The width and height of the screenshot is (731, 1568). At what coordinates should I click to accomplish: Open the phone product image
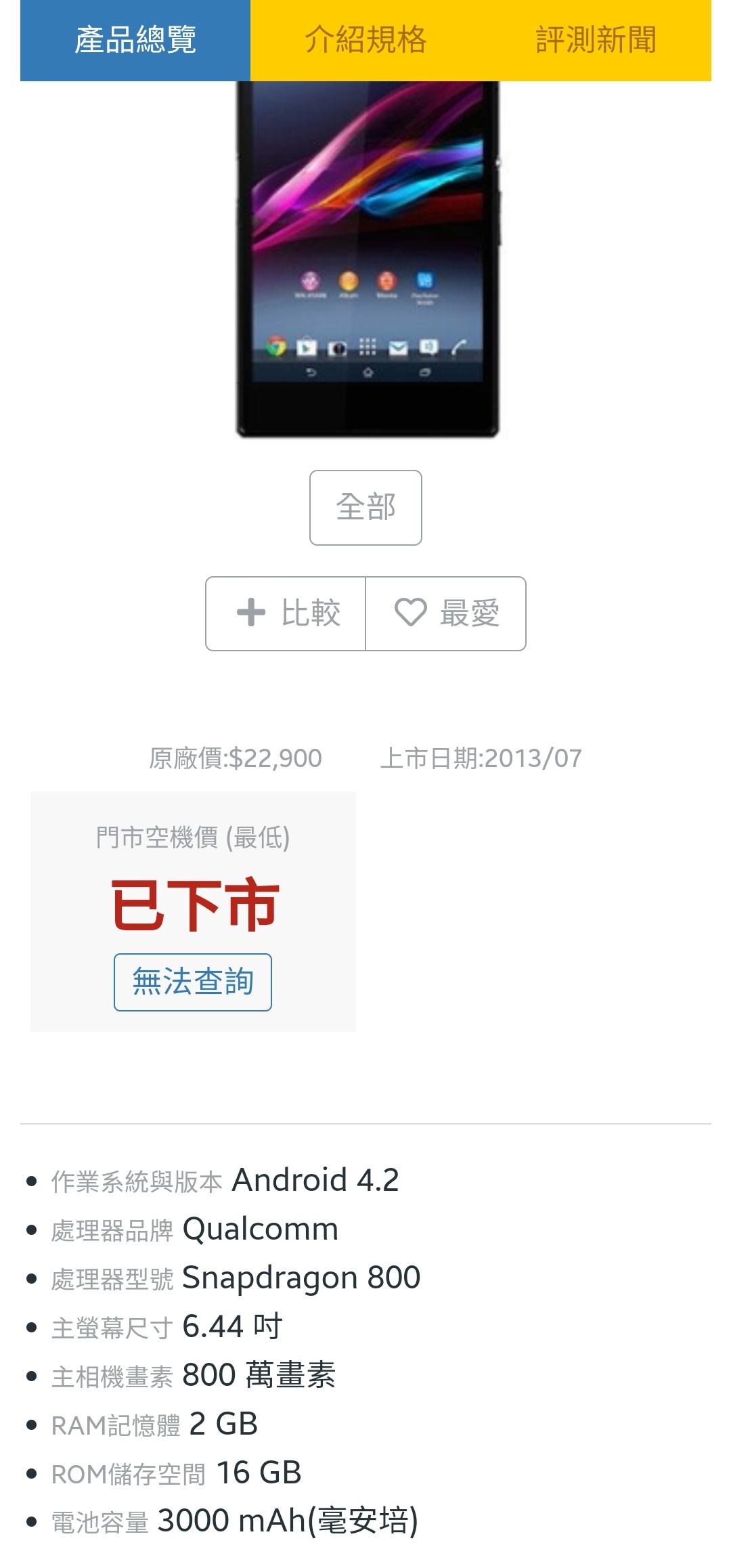pos(367,261)
